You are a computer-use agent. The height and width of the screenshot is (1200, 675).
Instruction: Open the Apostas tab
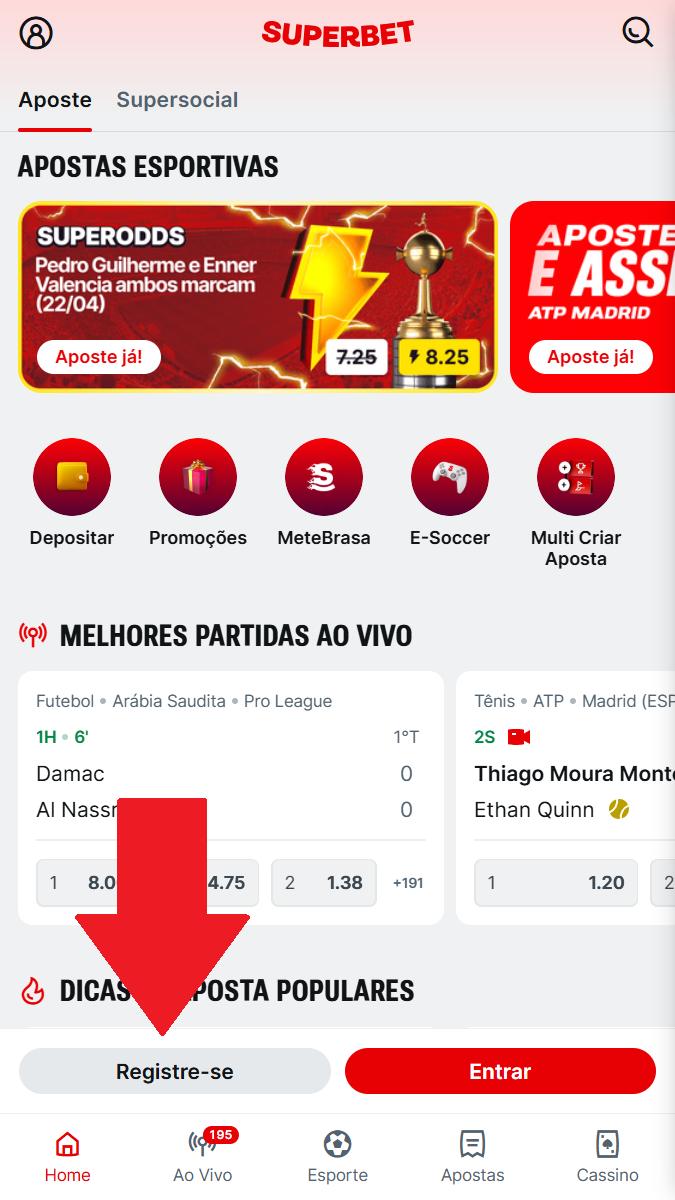[473, 1157]
